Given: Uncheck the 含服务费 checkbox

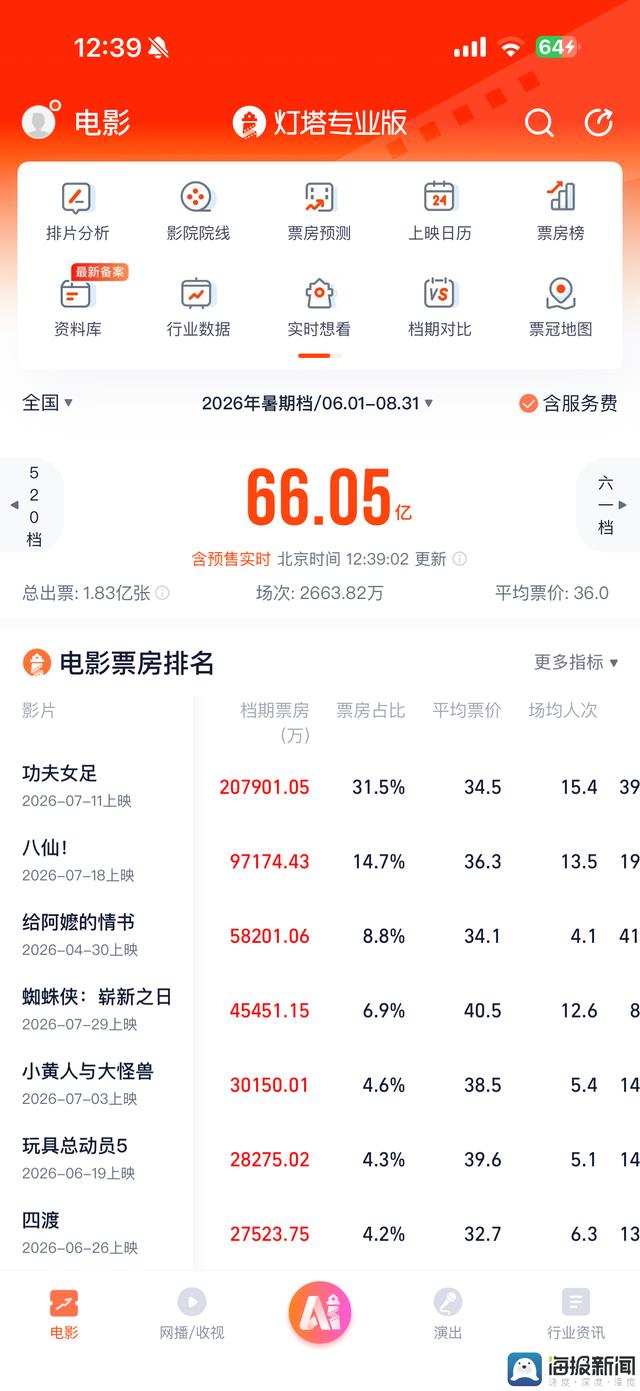Looking at the screenshot, I should click(x=568, y=403).
